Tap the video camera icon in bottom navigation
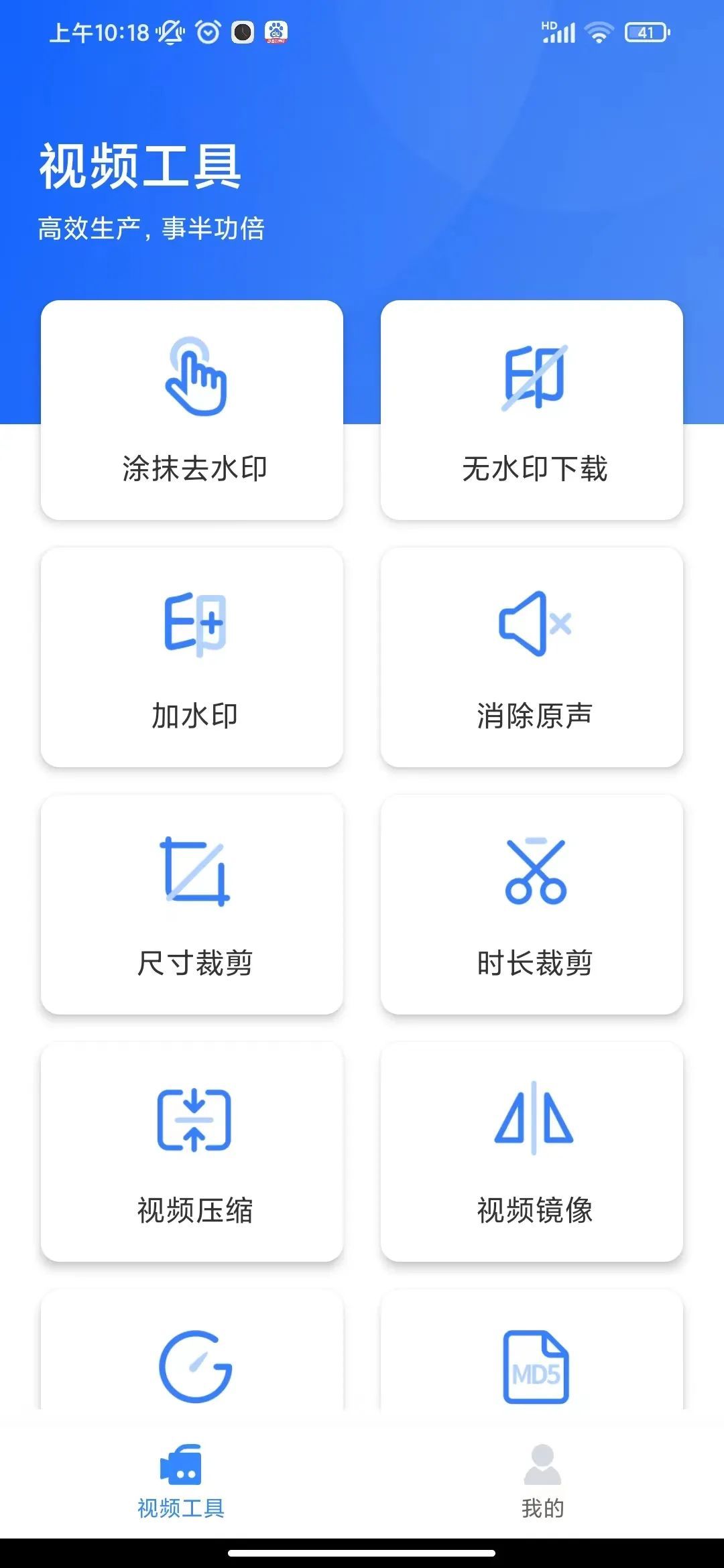This screenshot has height=1568, width=724. (181, 1464)
